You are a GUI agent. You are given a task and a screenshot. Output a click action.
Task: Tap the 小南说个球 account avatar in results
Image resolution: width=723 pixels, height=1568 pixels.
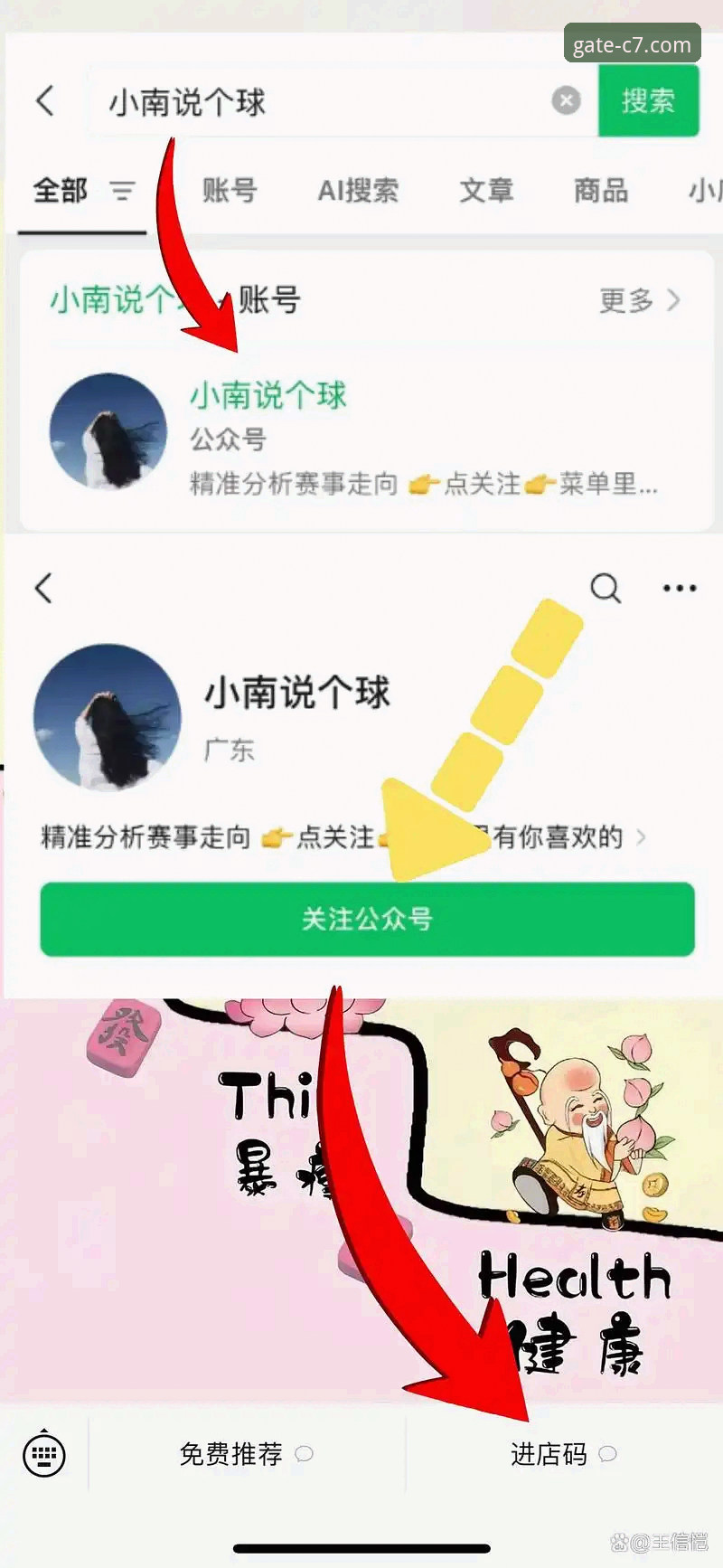[x=108, y=432]
